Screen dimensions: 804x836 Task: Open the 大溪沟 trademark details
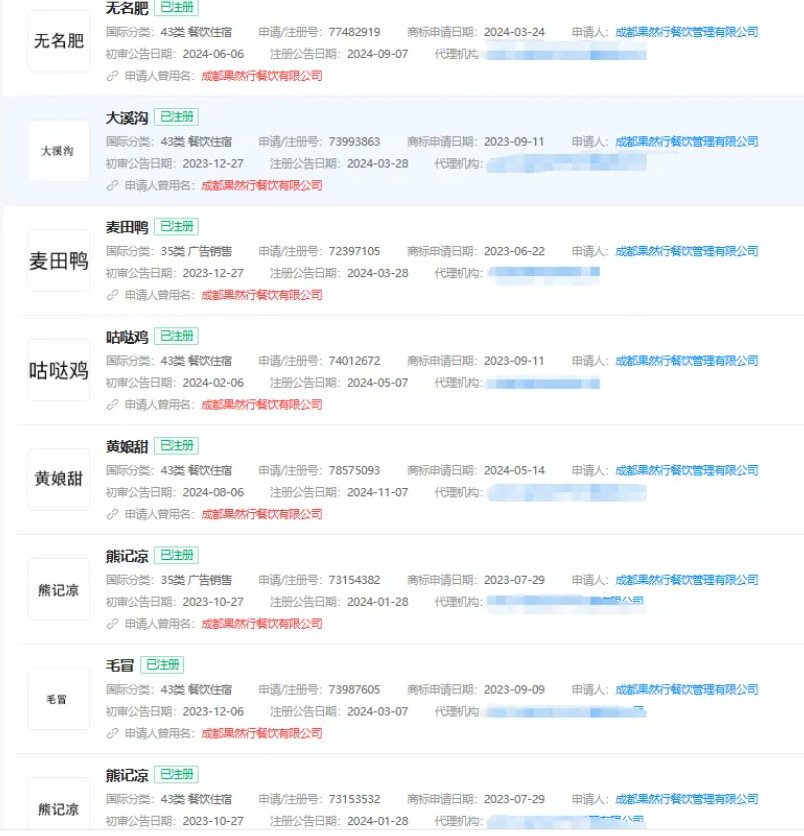127,117
